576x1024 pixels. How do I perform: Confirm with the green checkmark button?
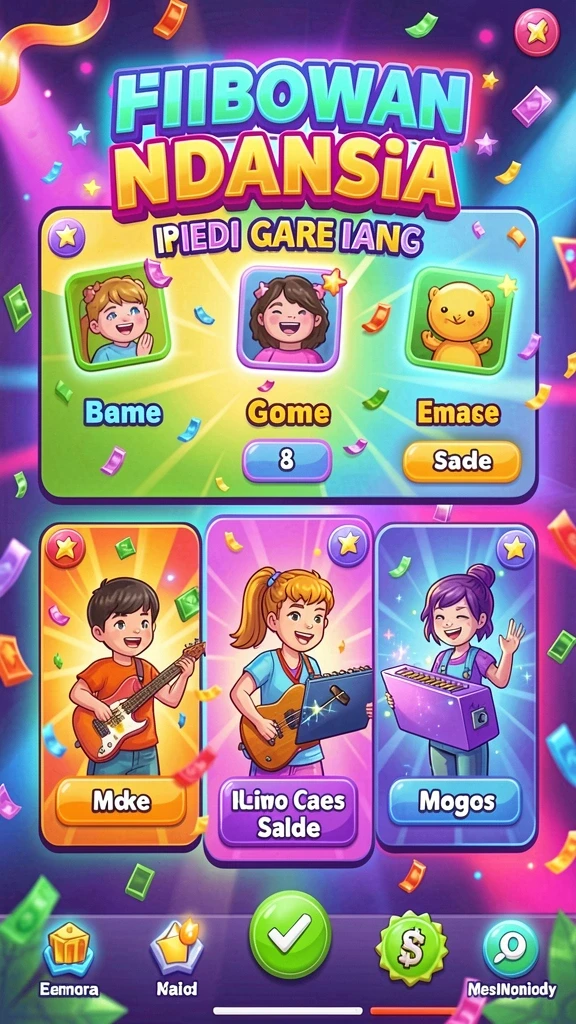point(290,935)
